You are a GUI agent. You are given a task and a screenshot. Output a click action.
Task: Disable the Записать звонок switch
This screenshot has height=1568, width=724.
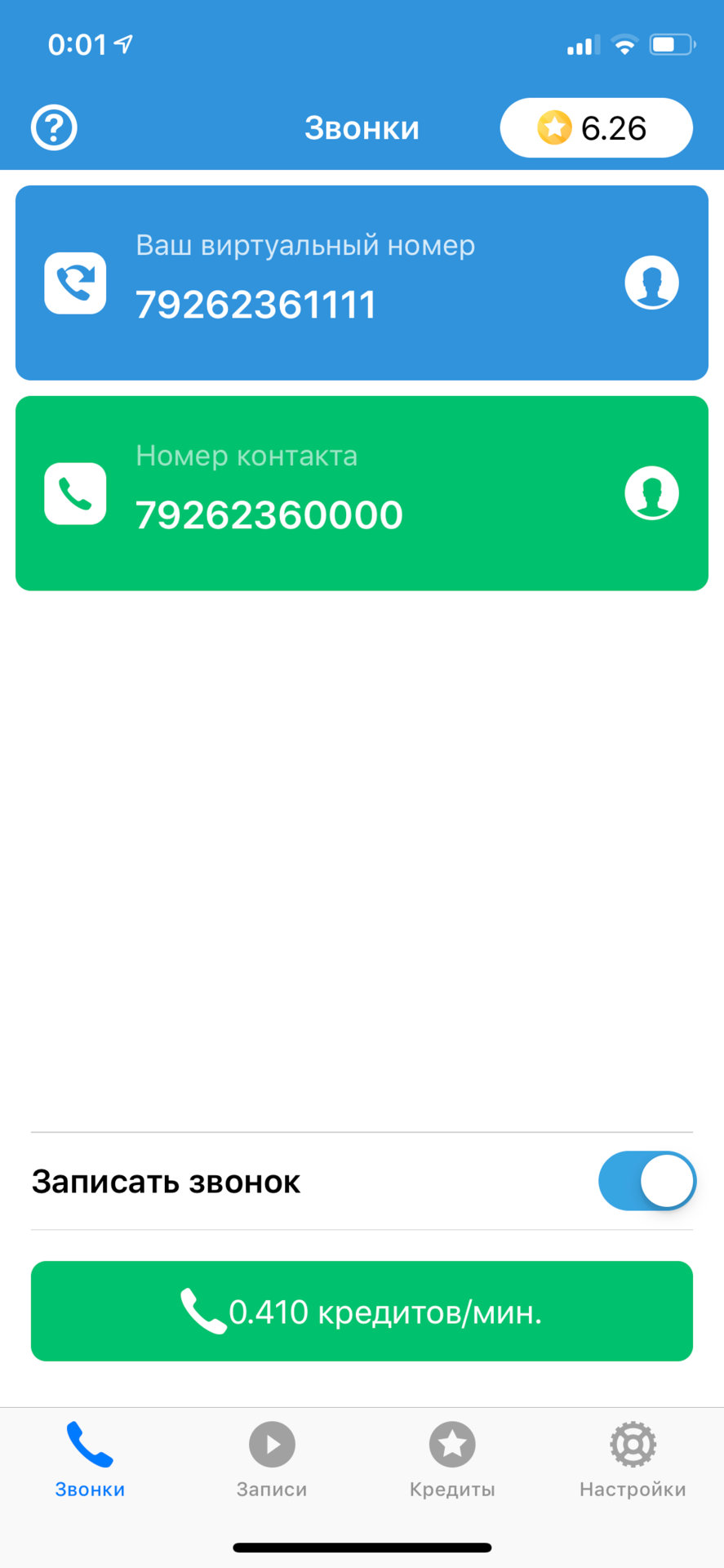tap(646, 1181)
